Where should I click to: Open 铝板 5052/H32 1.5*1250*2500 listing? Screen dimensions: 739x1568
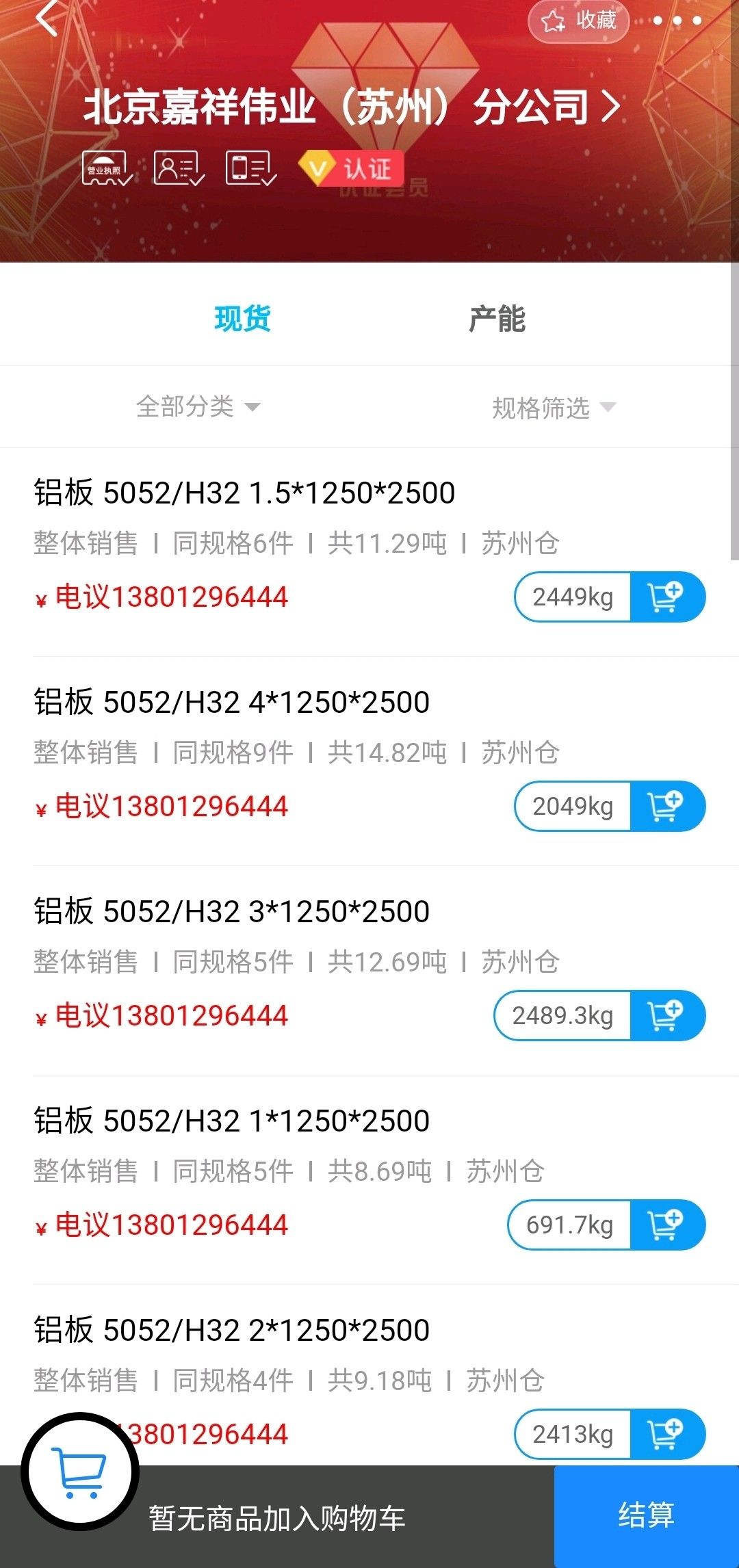pyautogui.click(x=244, y=493)
